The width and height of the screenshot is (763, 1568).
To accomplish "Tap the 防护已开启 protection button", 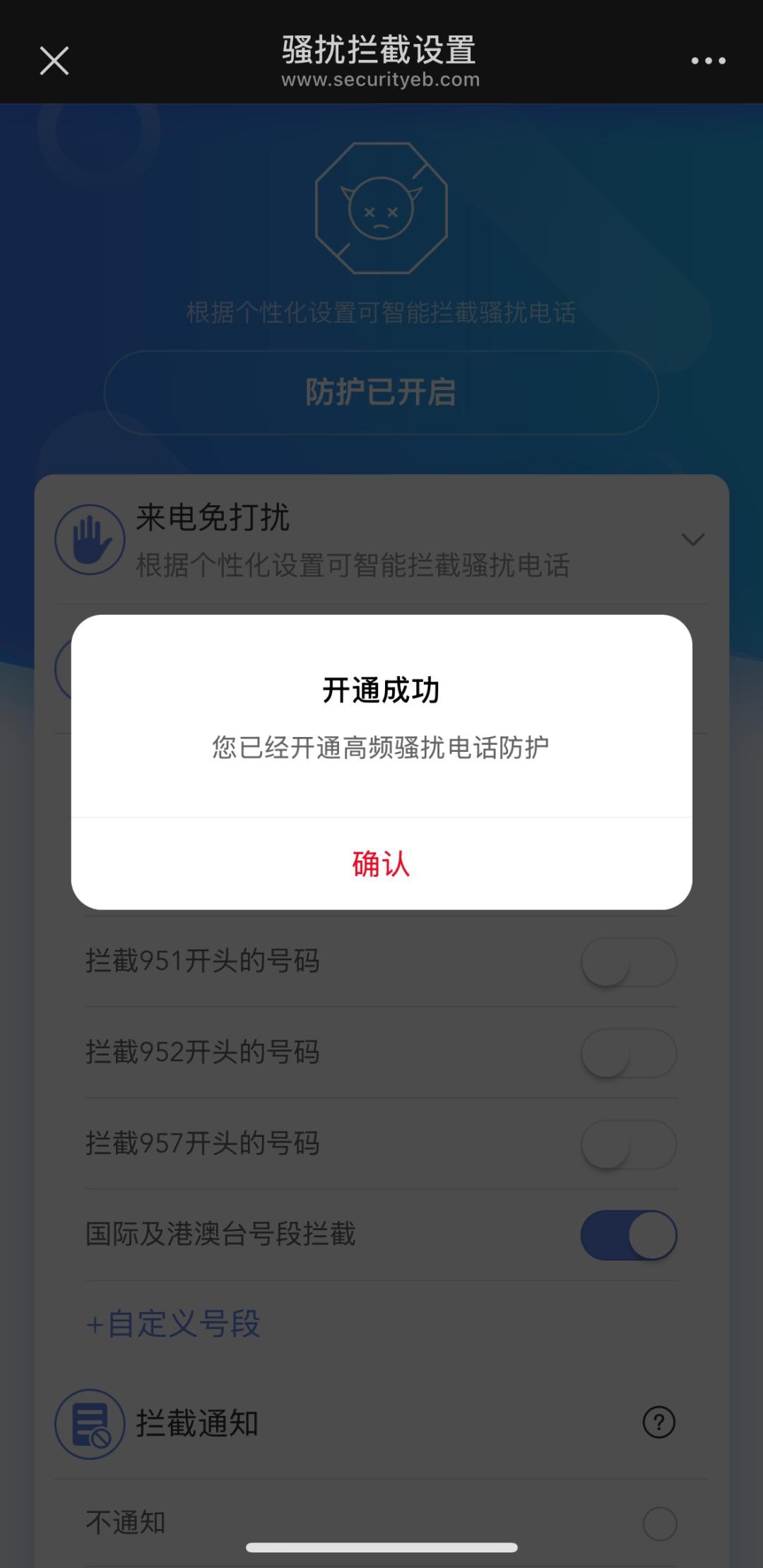I will 381,394.
